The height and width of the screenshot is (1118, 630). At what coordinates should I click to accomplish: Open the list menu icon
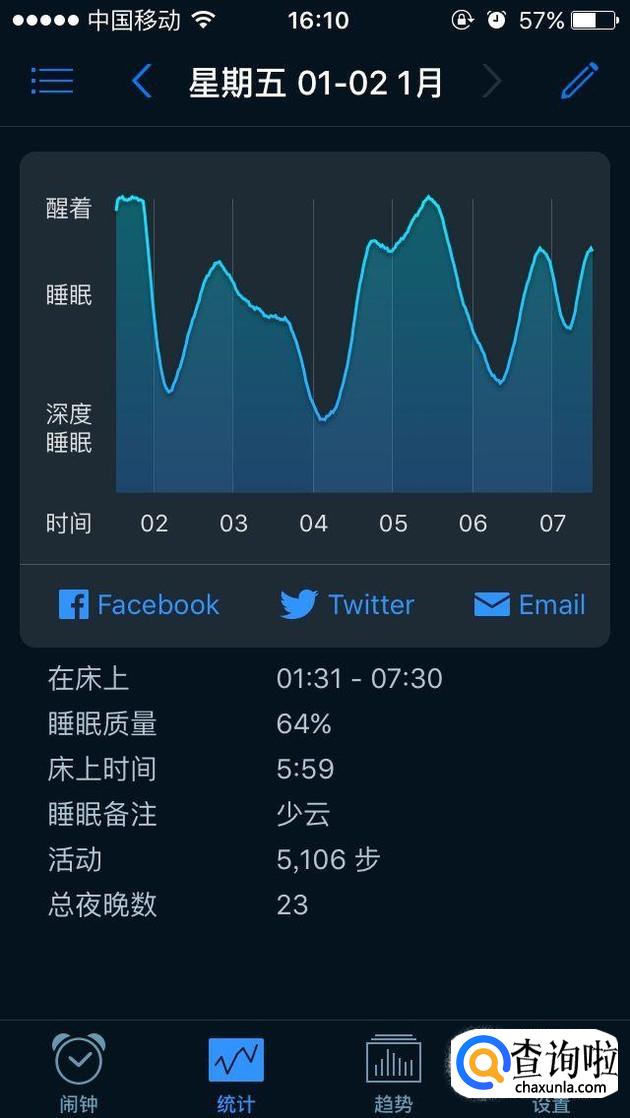(52, 81)
